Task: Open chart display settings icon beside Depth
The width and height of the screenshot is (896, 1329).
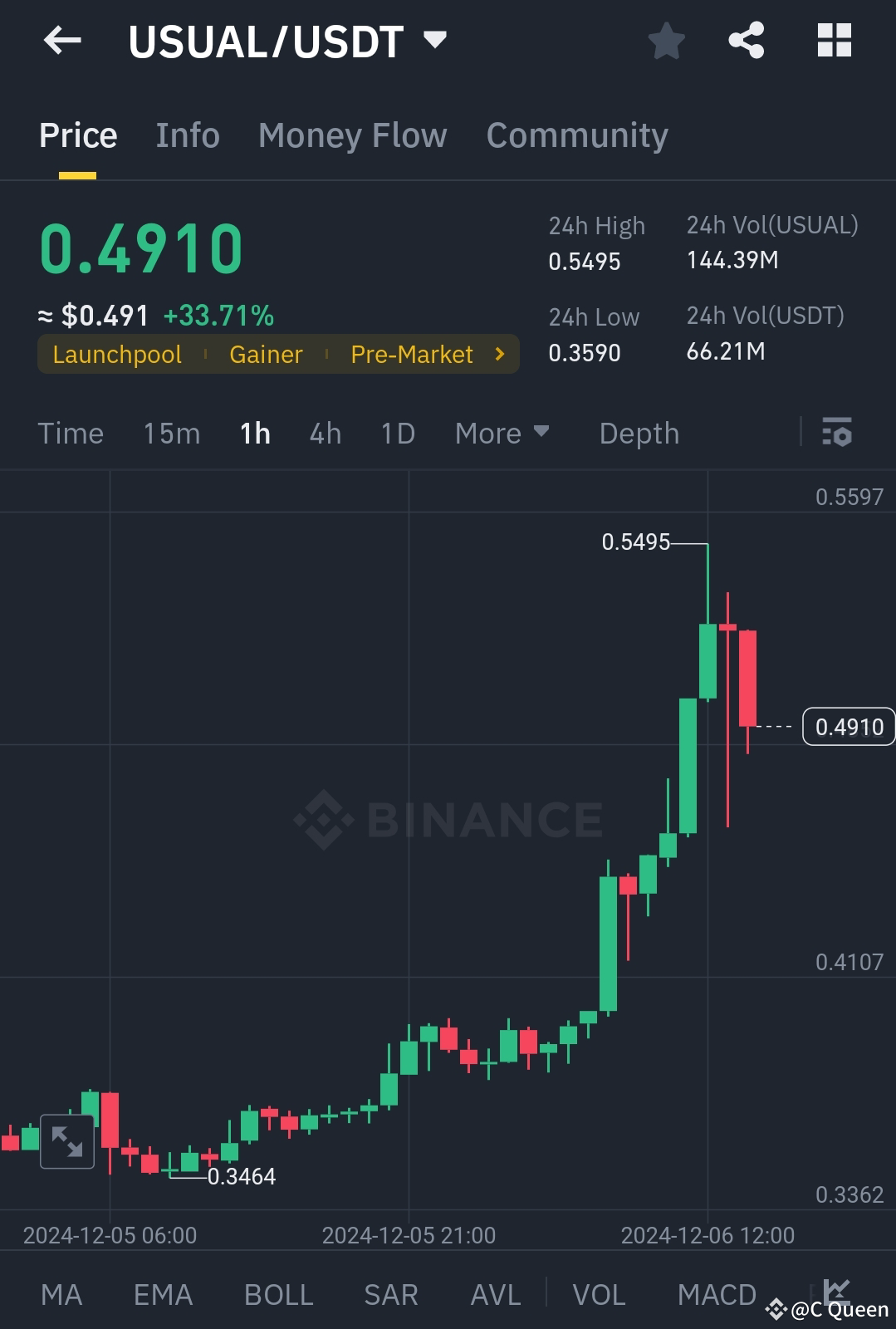Action: coord(835,433)
